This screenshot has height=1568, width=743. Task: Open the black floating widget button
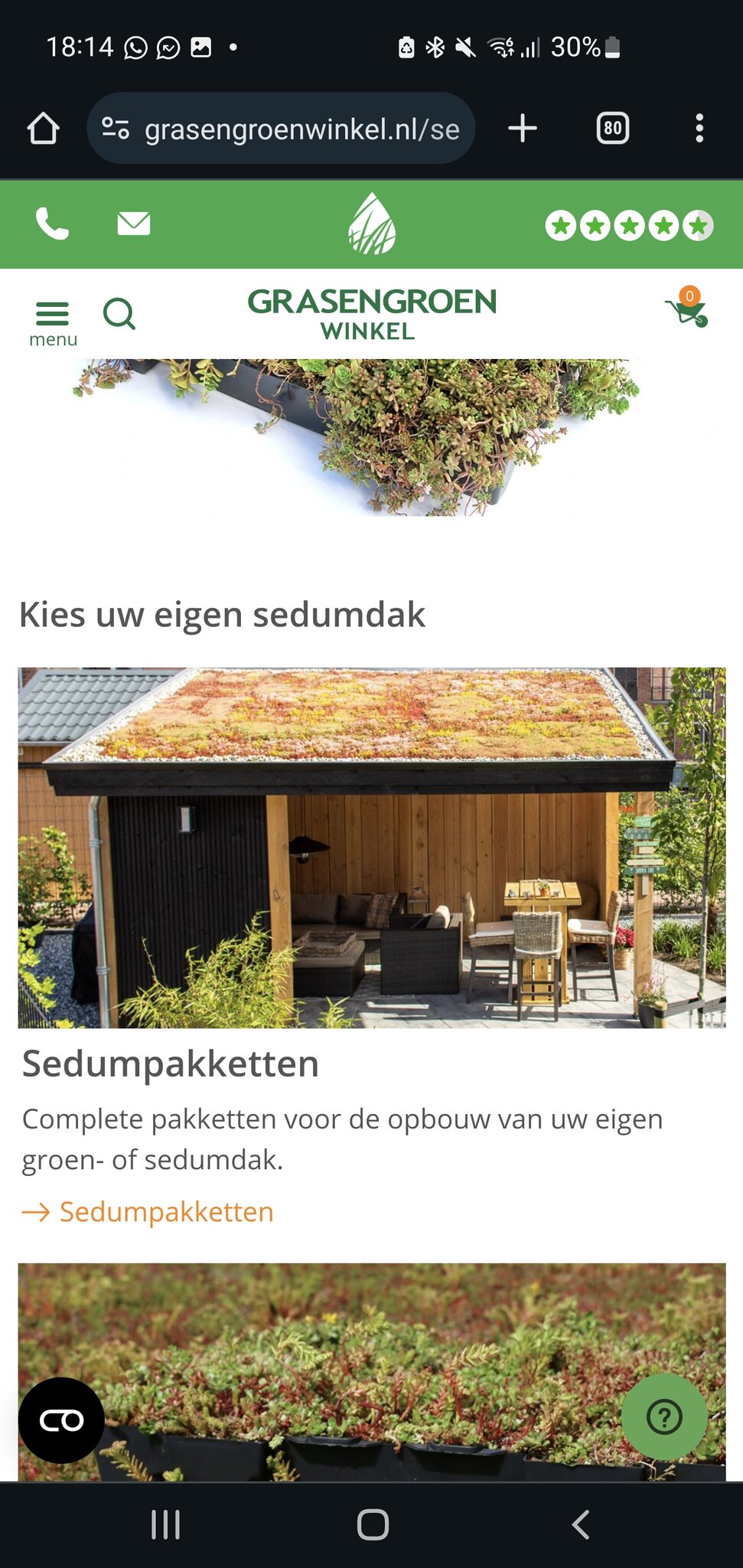point(61,1420)
